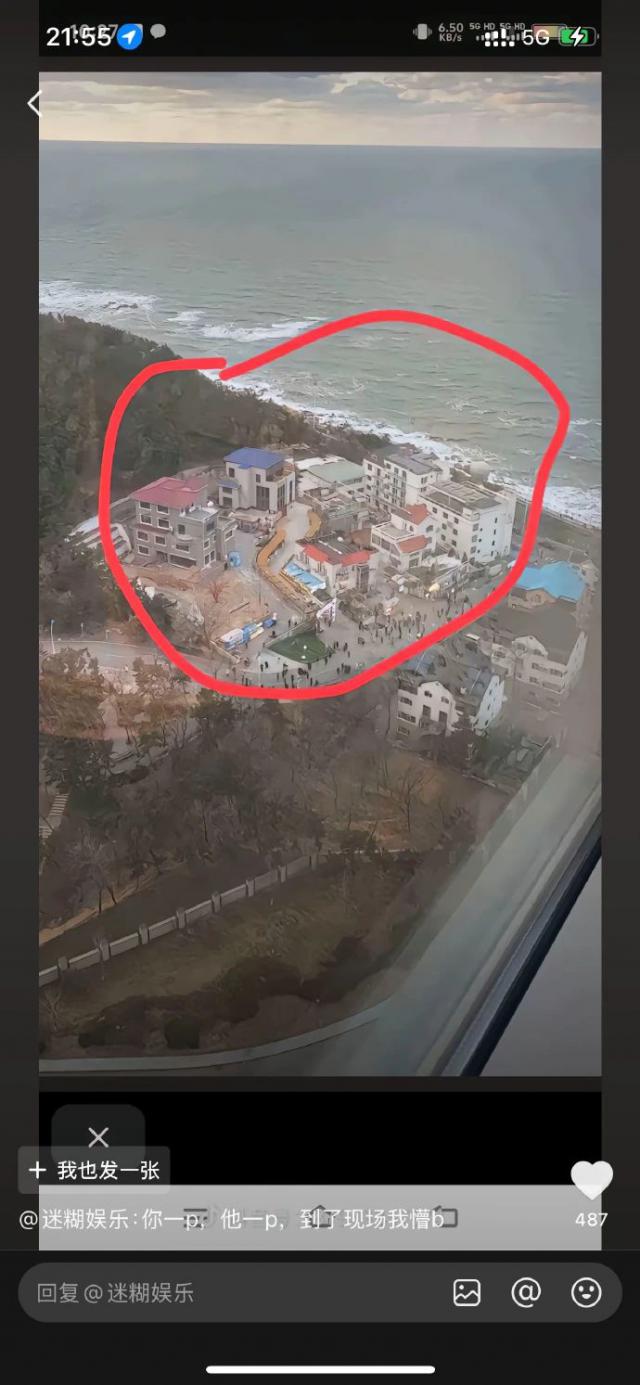Tap the 我也发一张 button
The width and height of the screenshot is (640, 1385).
(95, 1170)
